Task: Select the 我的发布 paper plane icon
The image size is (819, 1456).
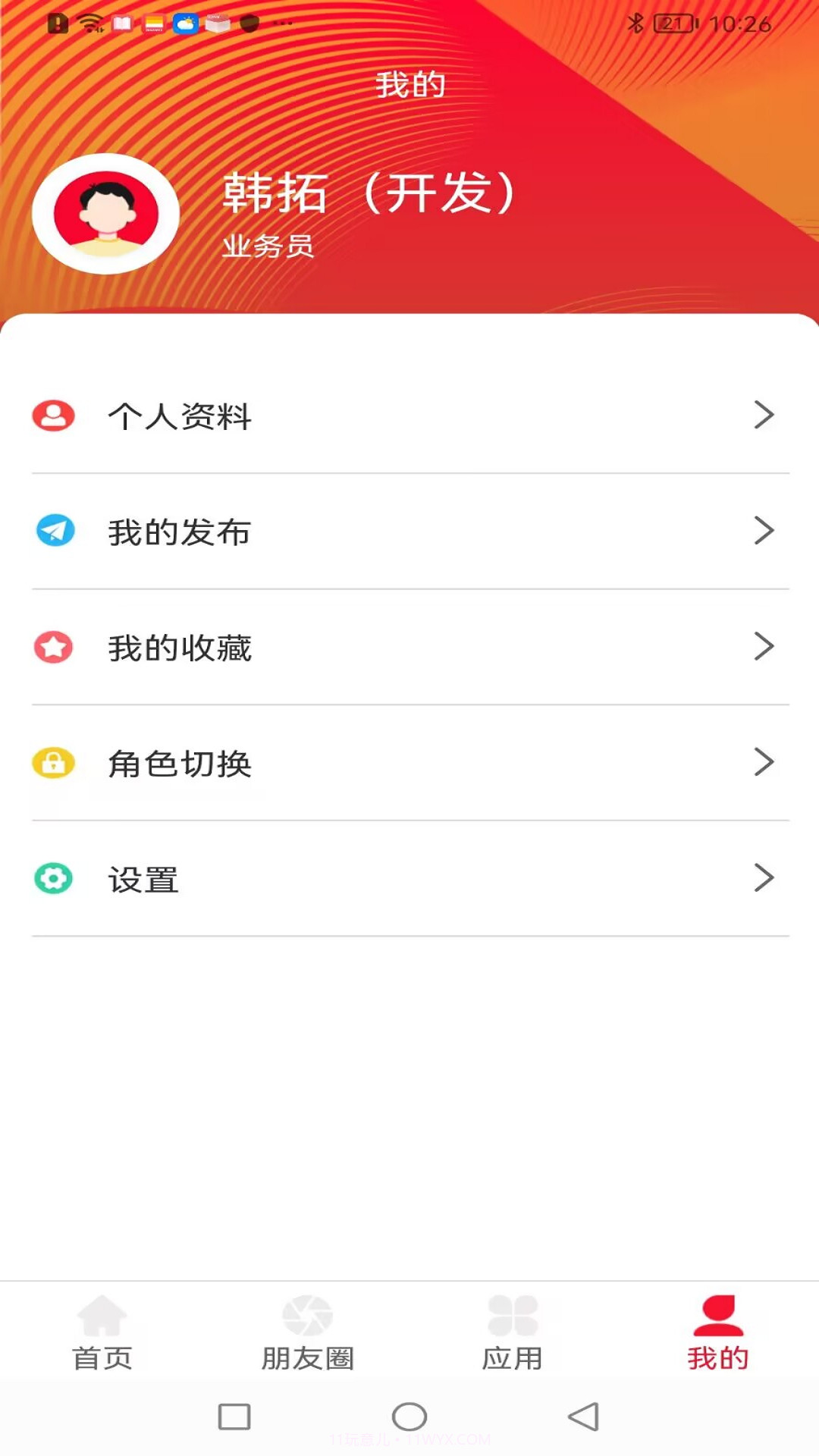Action: (x=52, y=532)
